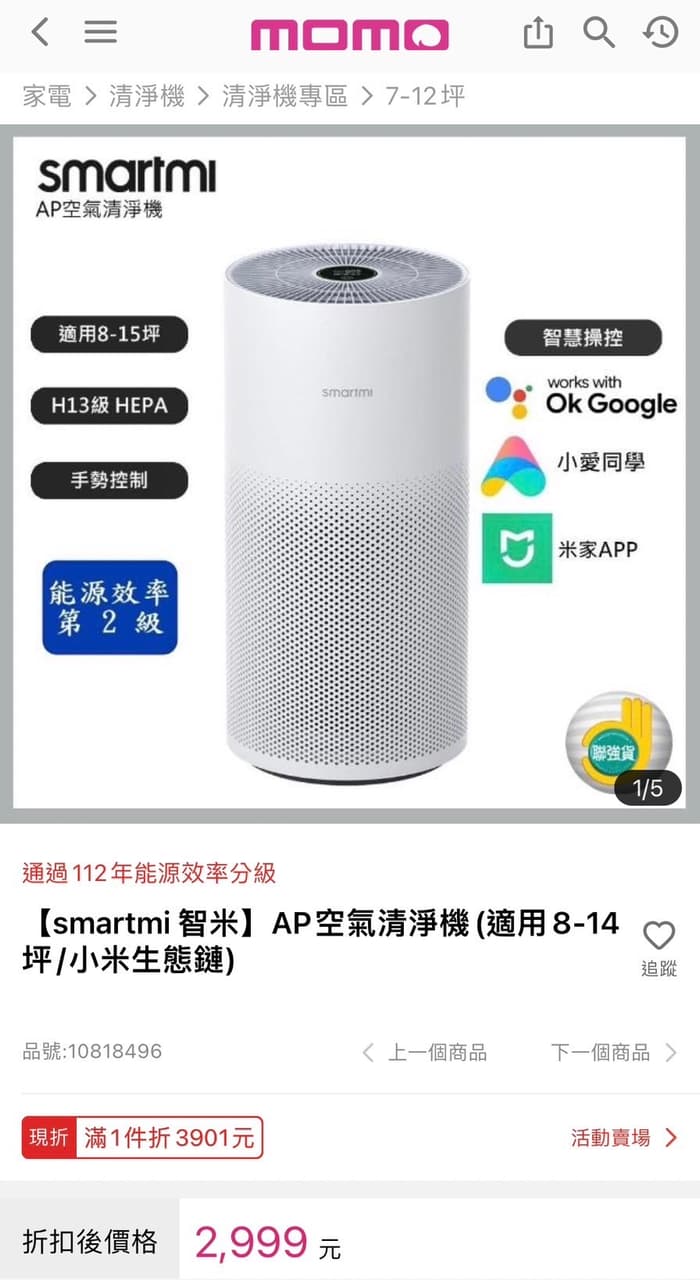Go to the 清淨機 breadcrumb

(x=147, y=97)
